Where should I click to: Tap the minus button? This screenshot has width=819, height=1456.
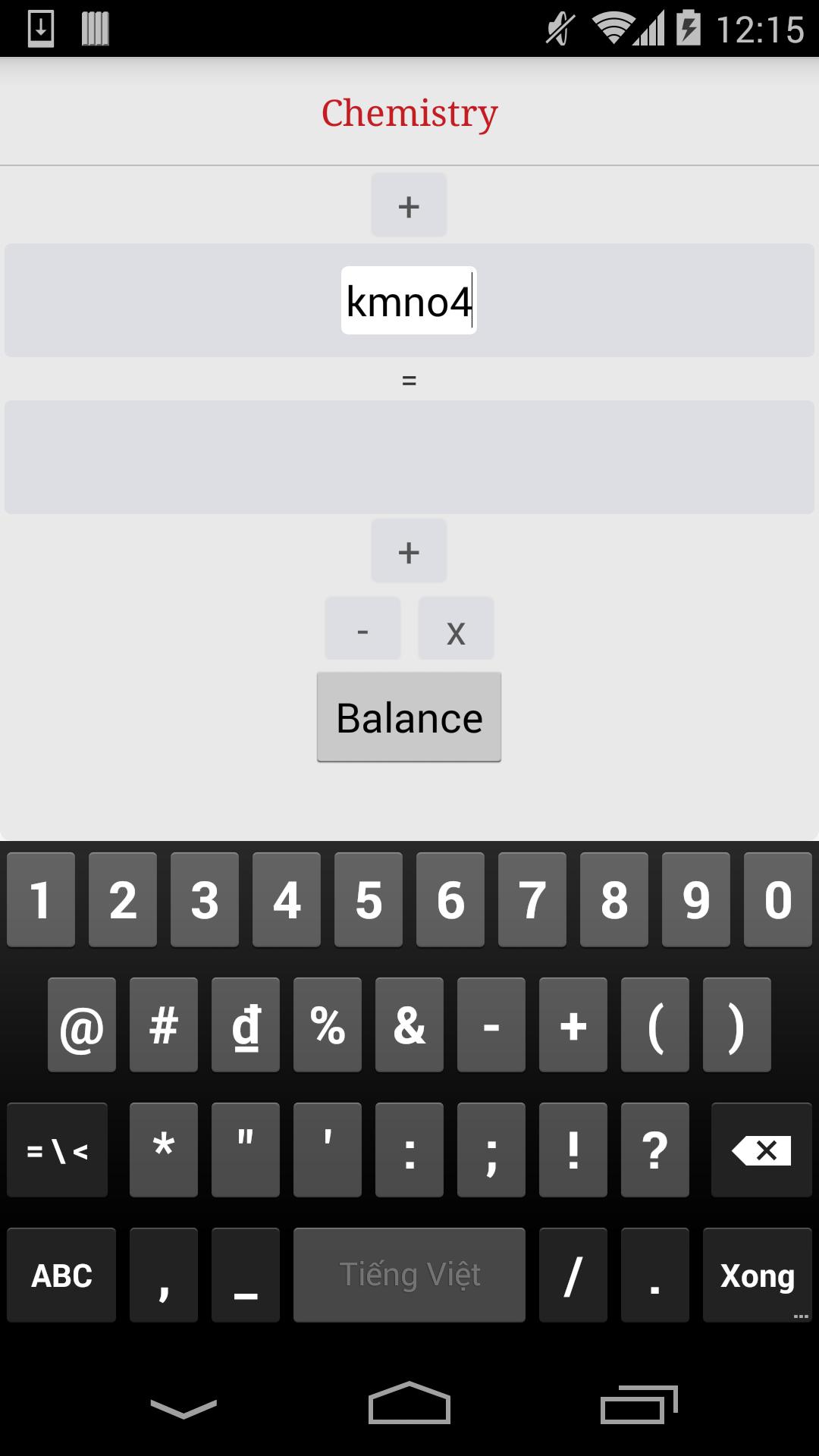click(x=362, y=629)
